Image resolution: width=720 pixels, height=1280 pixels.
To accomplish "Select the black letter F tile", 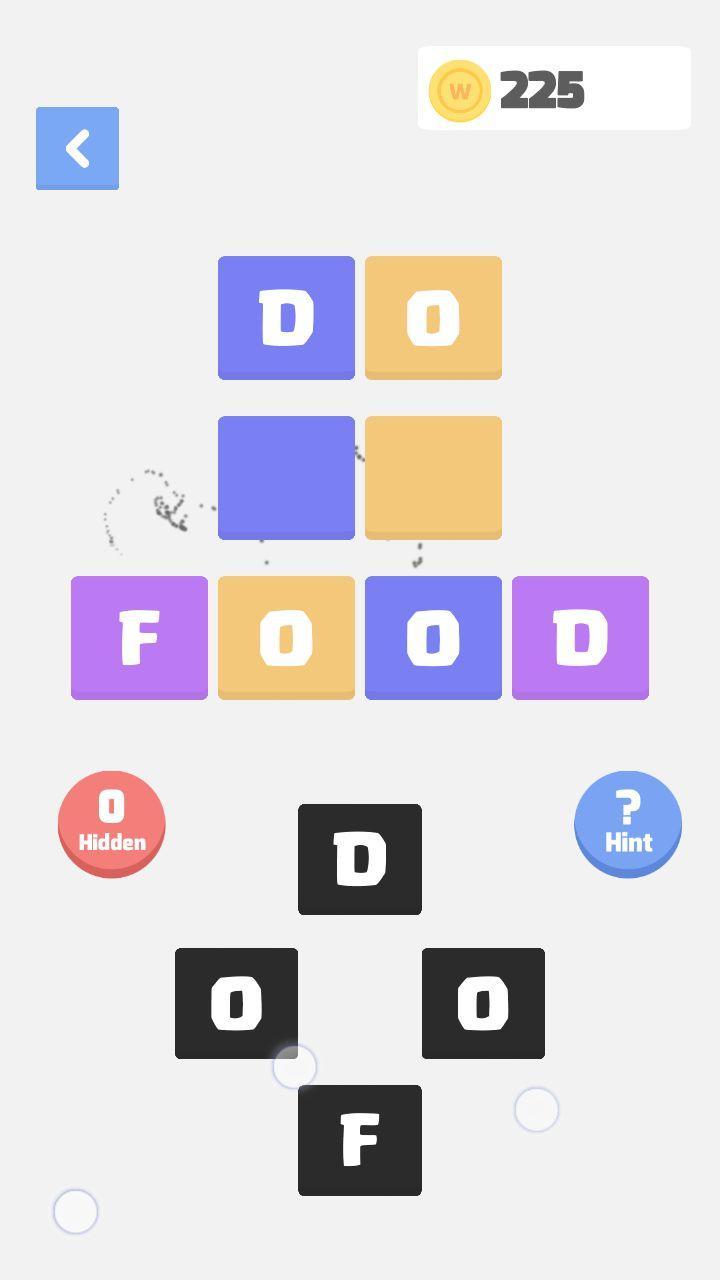I will point(360,1140).
